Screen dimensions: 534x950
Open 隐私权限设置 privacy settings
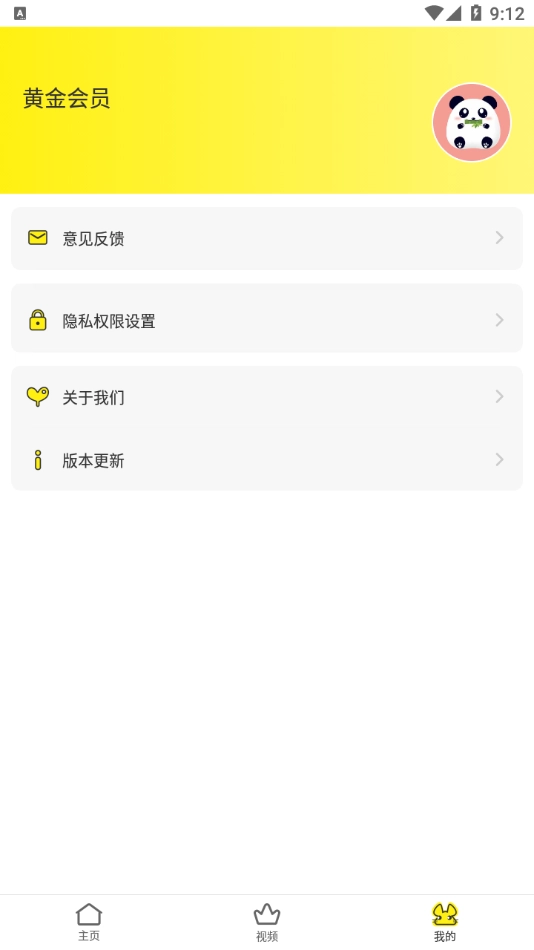pos(267,318)
